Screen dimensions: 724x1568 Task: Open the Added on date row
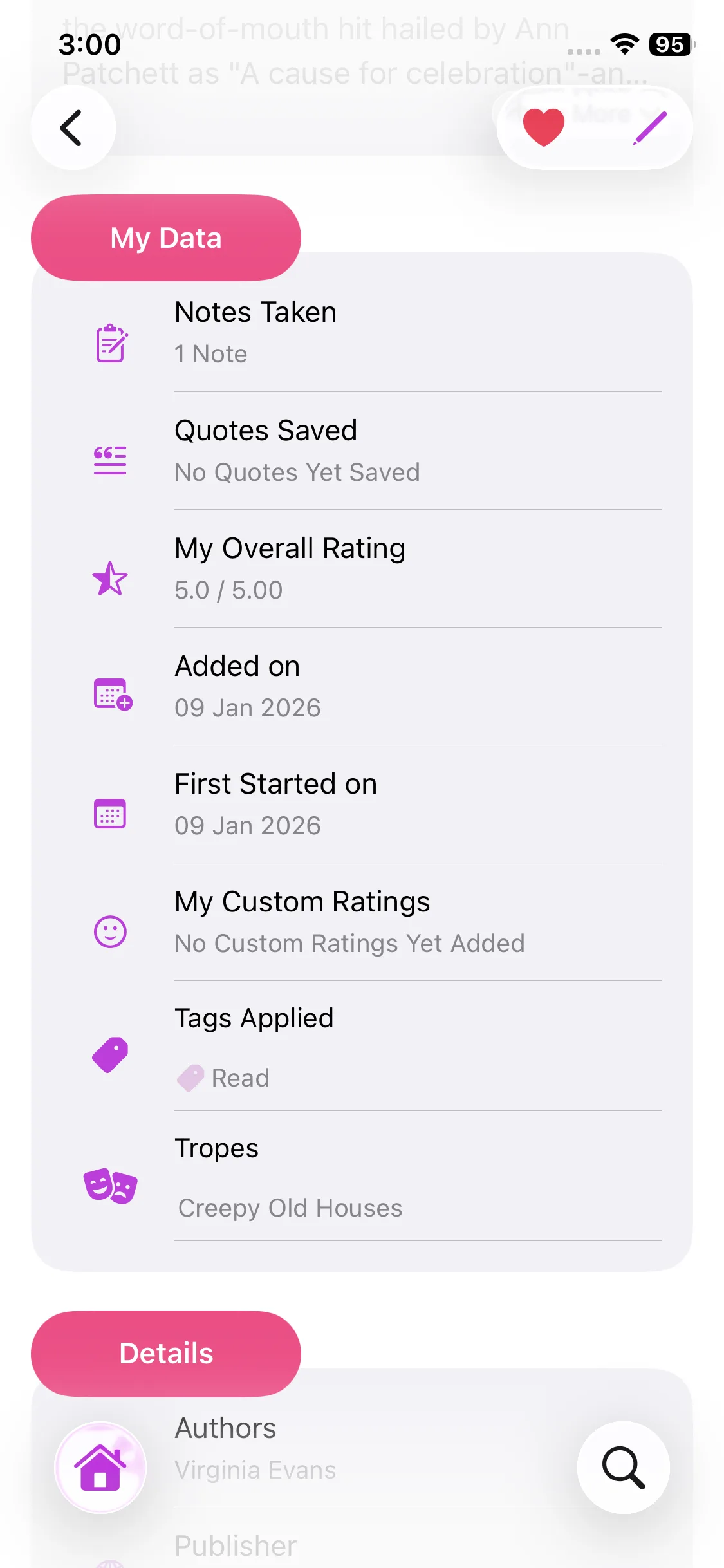[x=362, y=686]
